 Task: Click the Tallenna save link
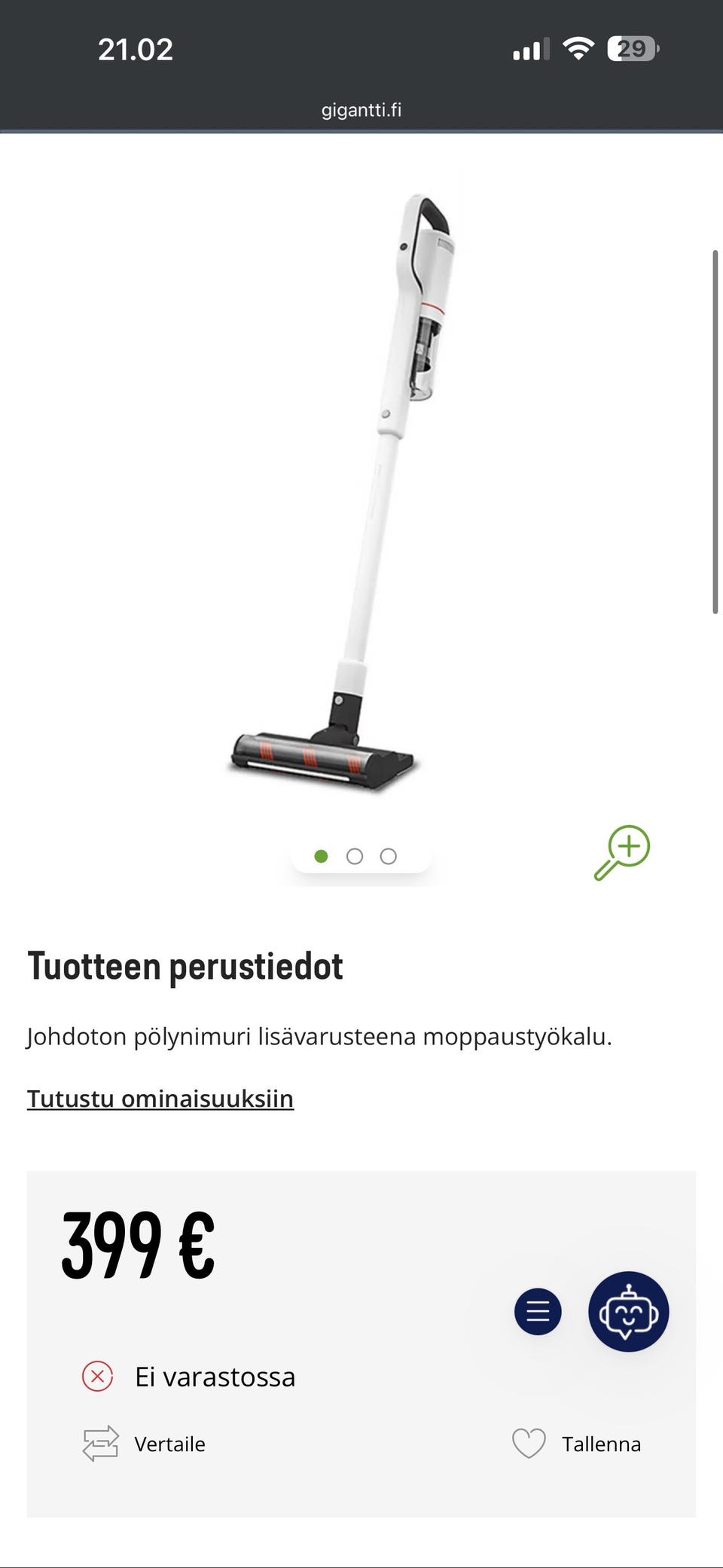pos(601,1444)
